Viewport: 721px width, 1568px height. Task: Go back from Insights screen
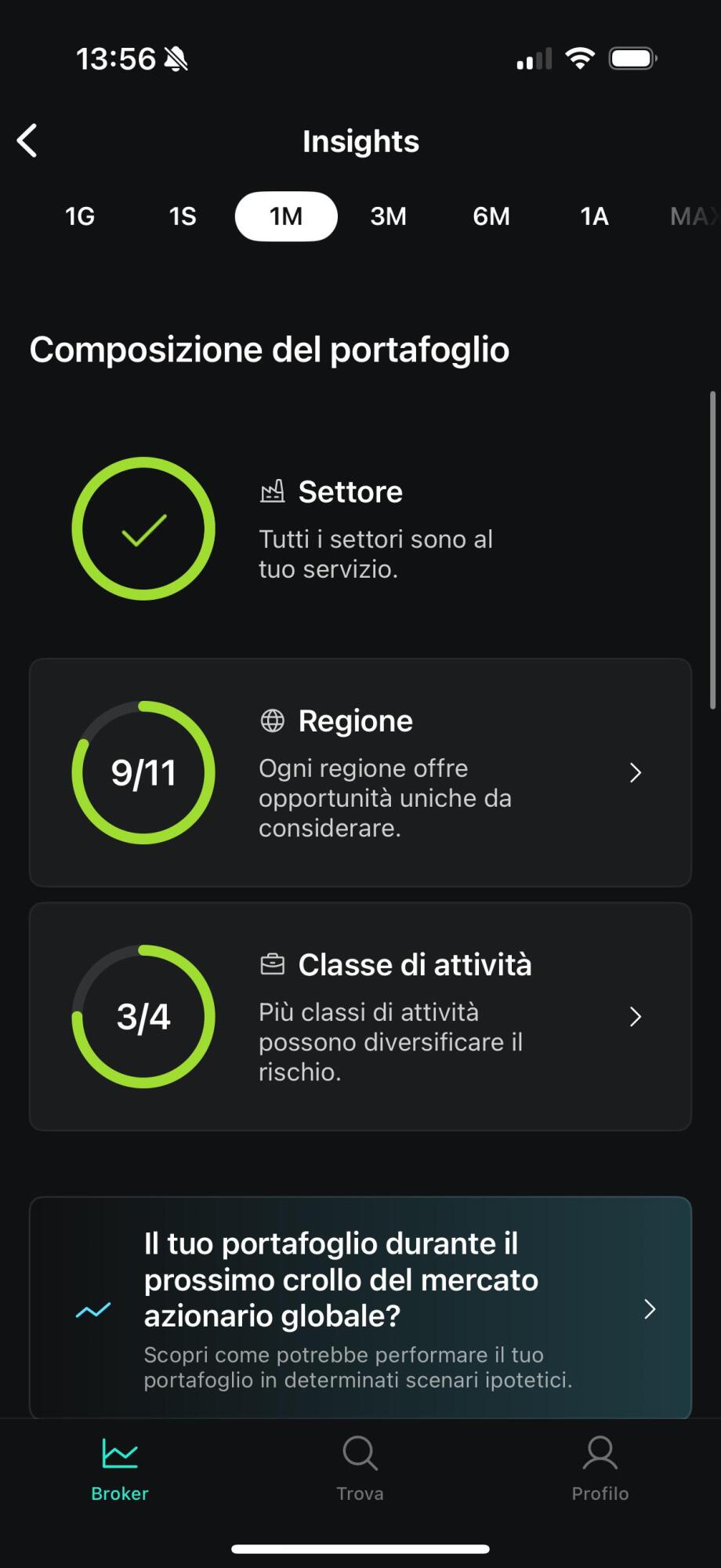click(x=28, y=141)
